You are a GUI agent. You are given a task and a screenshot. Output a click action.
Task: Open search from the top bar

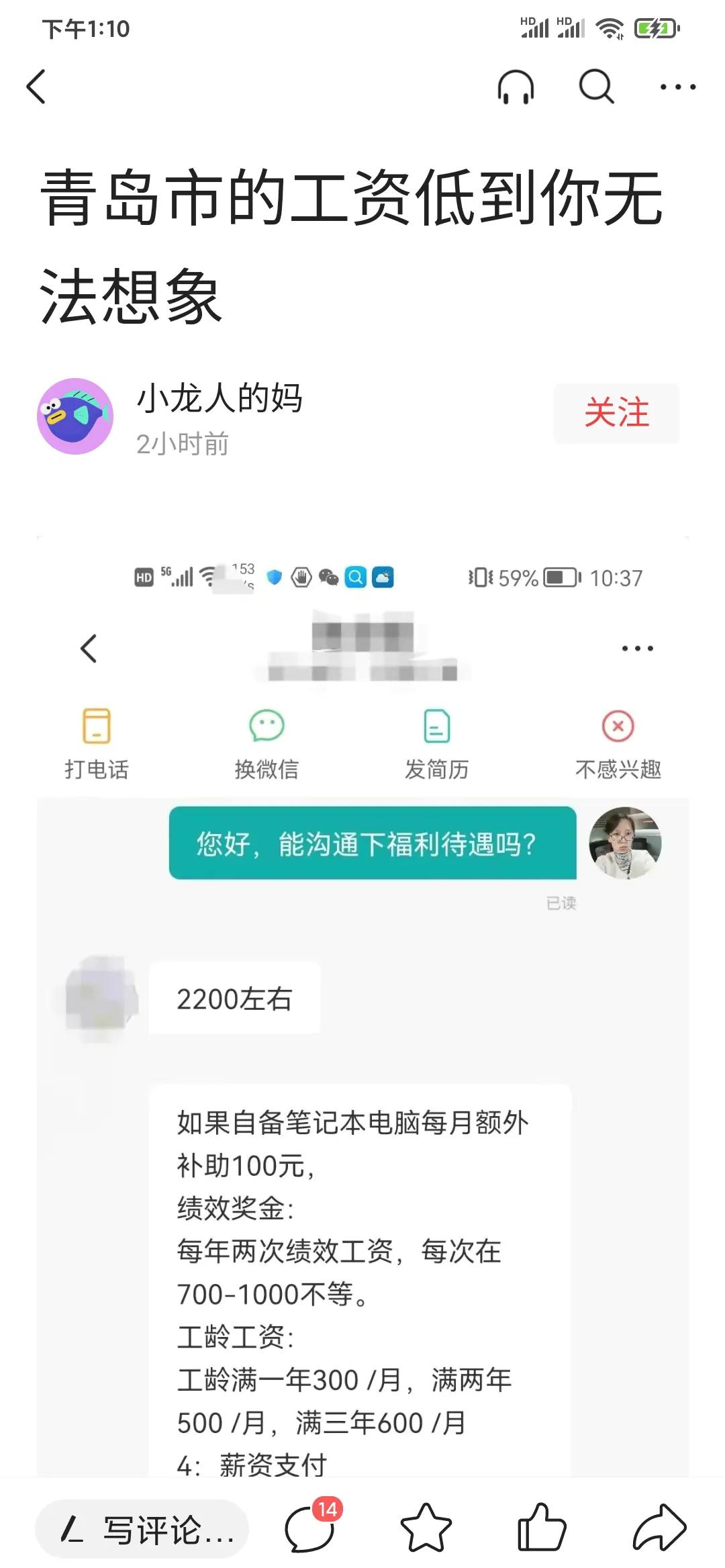click(x=596, y=87)
